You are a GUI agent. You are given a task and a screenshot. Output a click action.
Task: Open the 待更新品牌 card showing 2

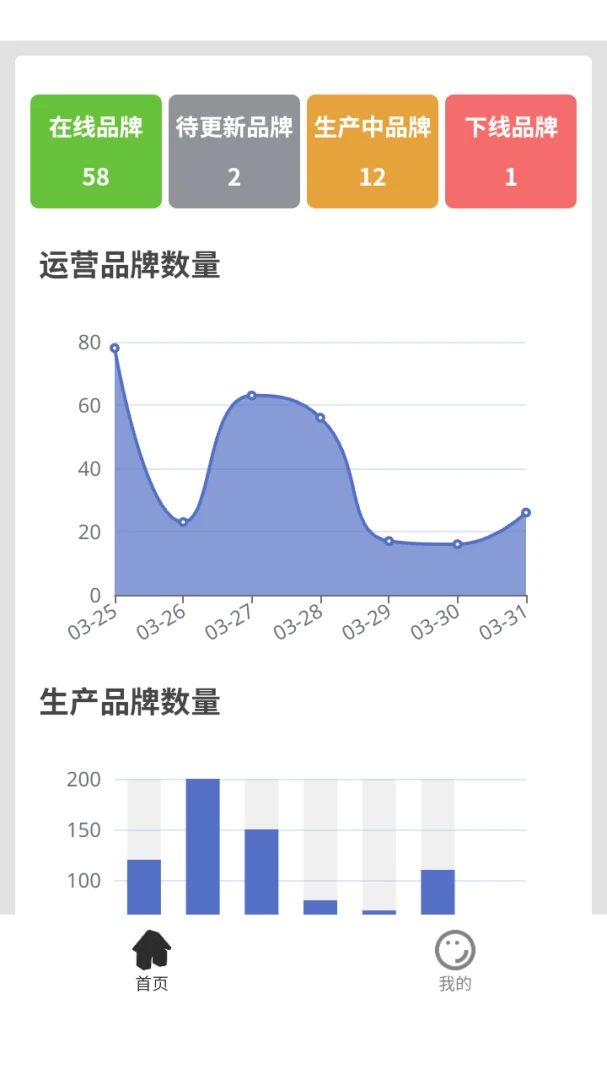click(234, 152)
